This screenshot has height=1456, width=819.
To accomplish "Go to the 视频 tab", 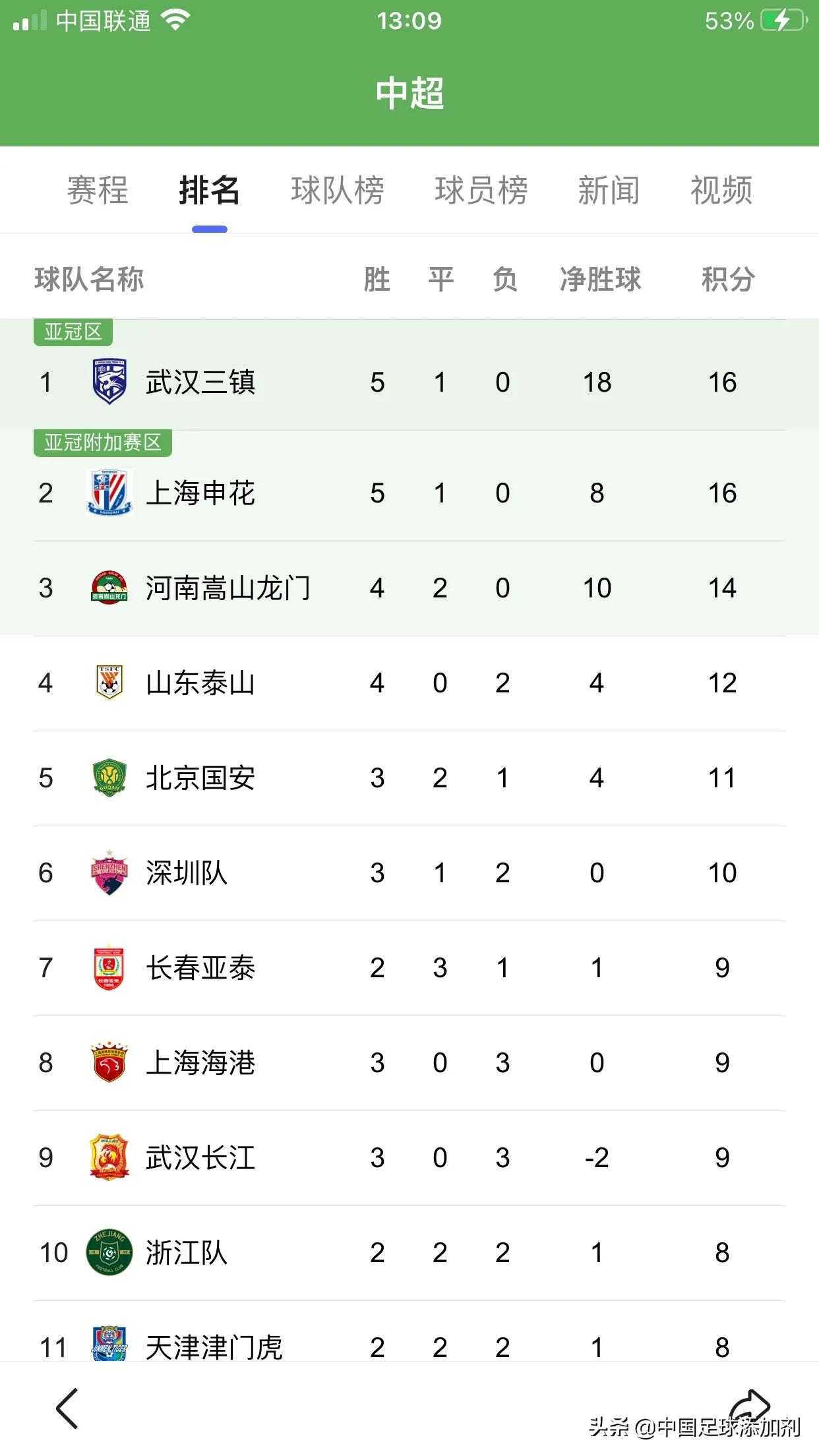I will pos(721,191).
